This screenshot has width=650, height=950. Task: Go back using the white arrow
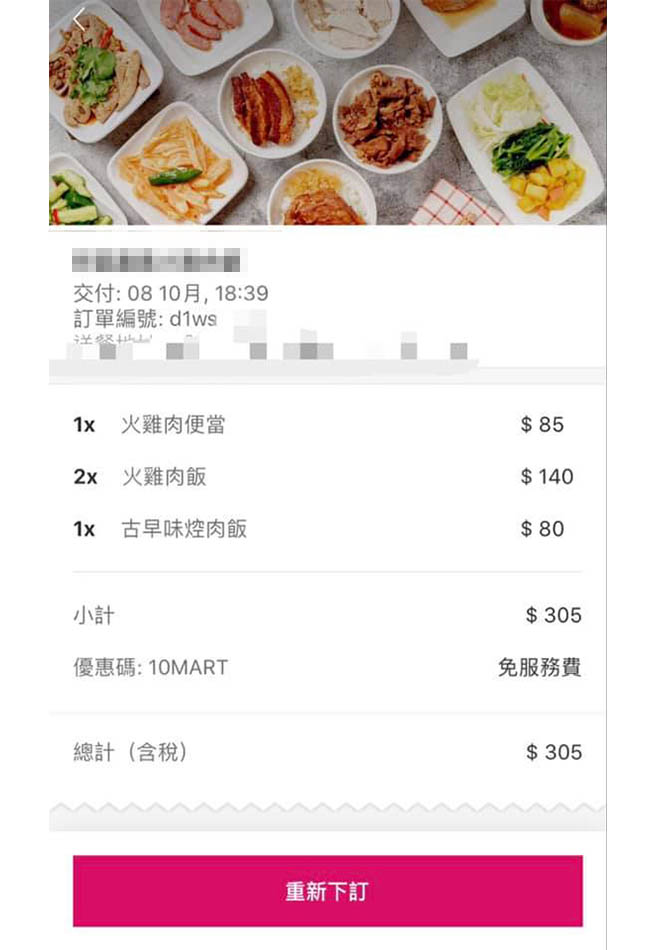coord(79,19)
